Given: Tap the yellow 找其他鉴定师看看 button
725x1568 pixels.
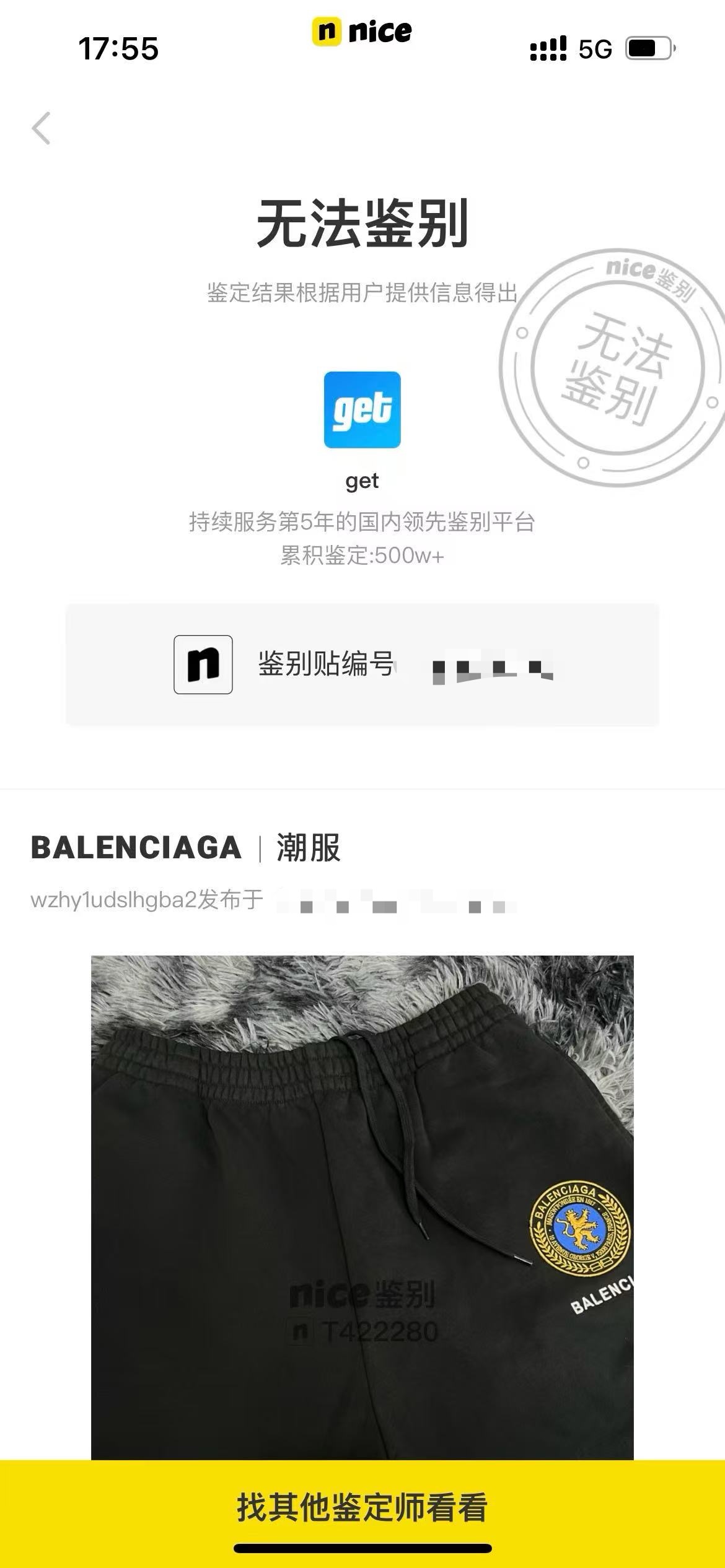Looking at the screenshot, I should pos(362,1507).
